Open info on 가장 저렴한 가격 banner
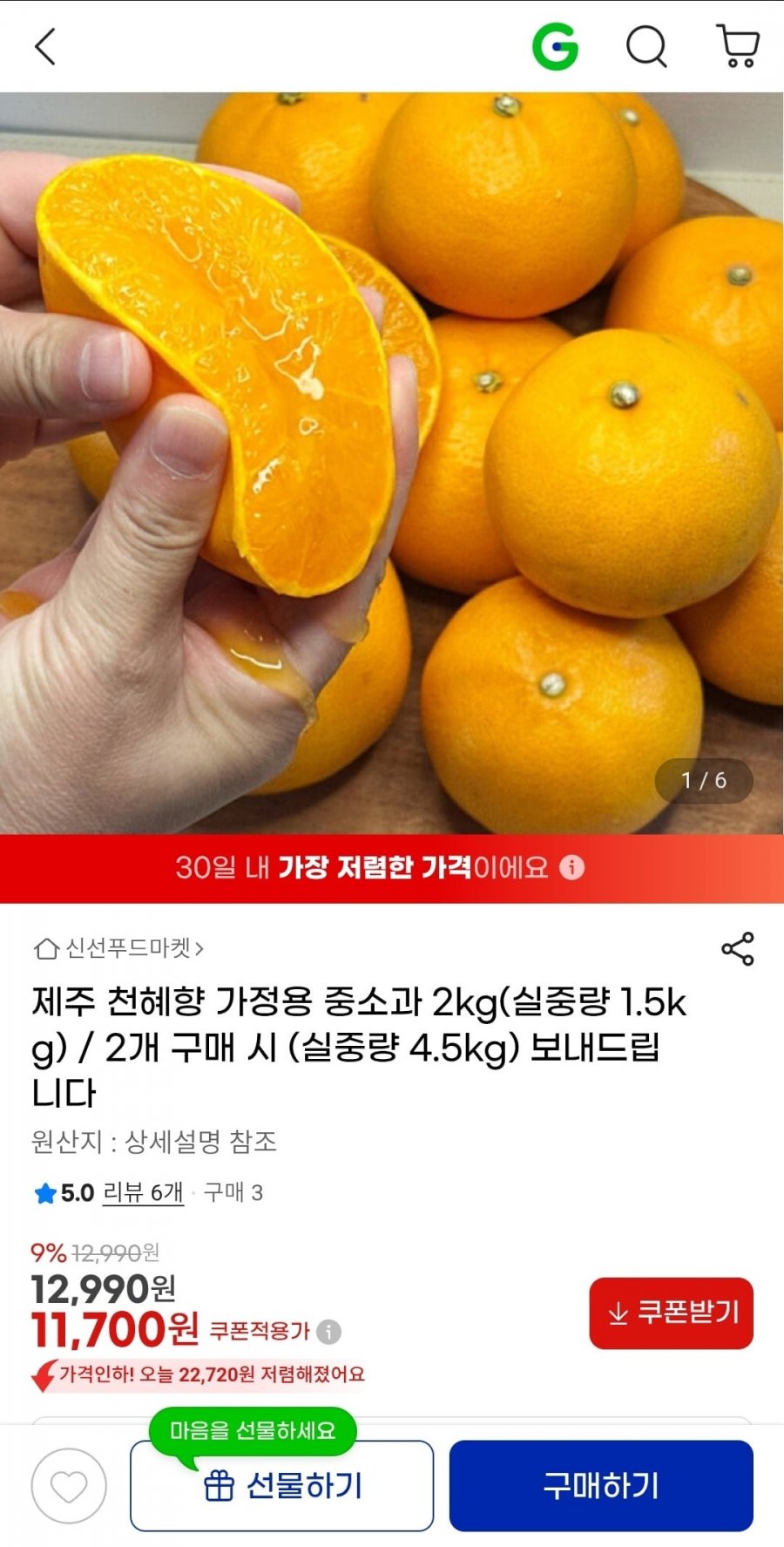 (x=571, y=866)
